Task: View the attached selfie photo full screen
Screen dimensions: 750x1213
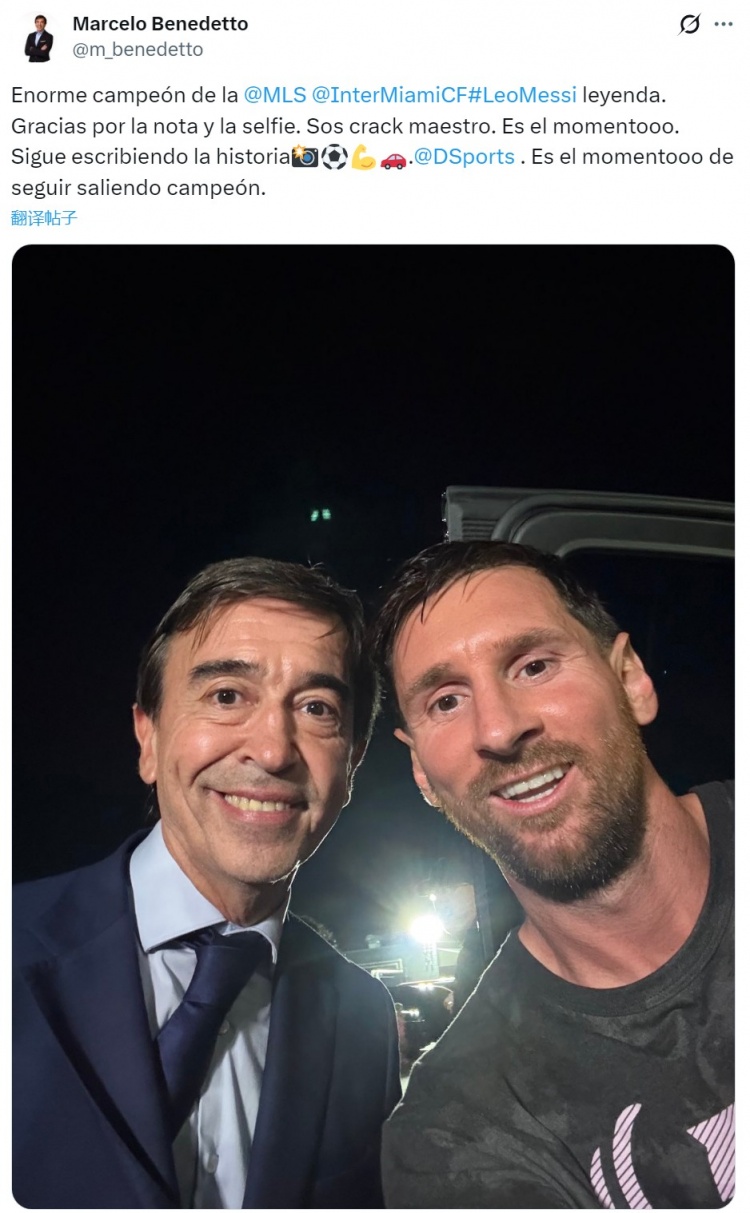Action: point(373,725)
